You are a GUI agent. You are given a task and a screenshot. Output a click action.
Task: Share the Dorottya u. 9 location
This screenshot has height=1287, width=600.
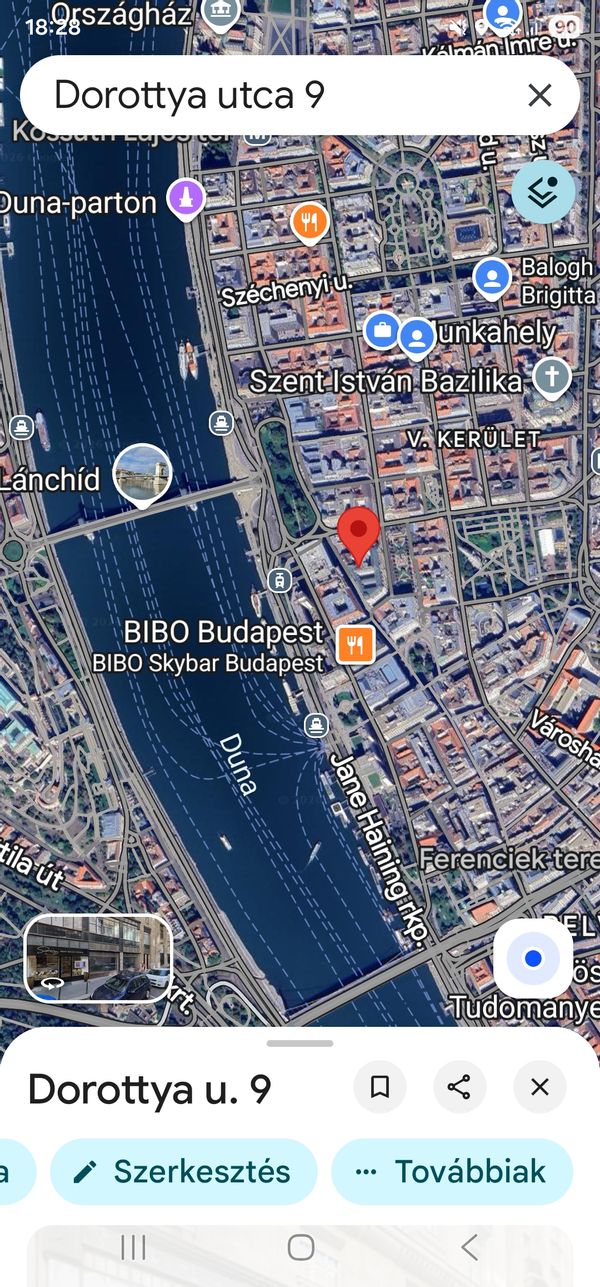tap(459, 1087)
